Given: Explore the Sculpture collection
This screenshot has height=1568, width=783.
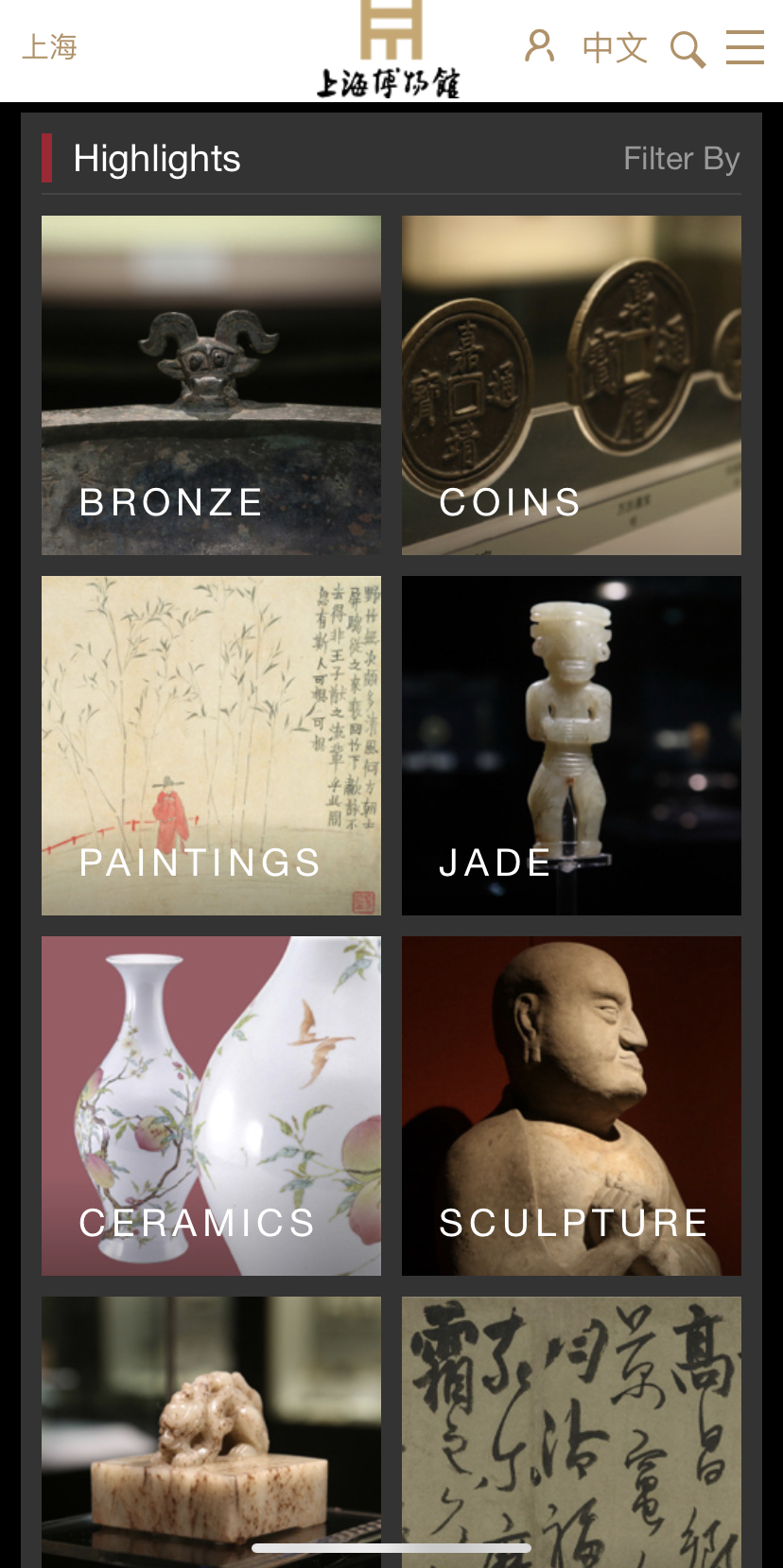Looking at the screenshot, I should point(571,1106).
